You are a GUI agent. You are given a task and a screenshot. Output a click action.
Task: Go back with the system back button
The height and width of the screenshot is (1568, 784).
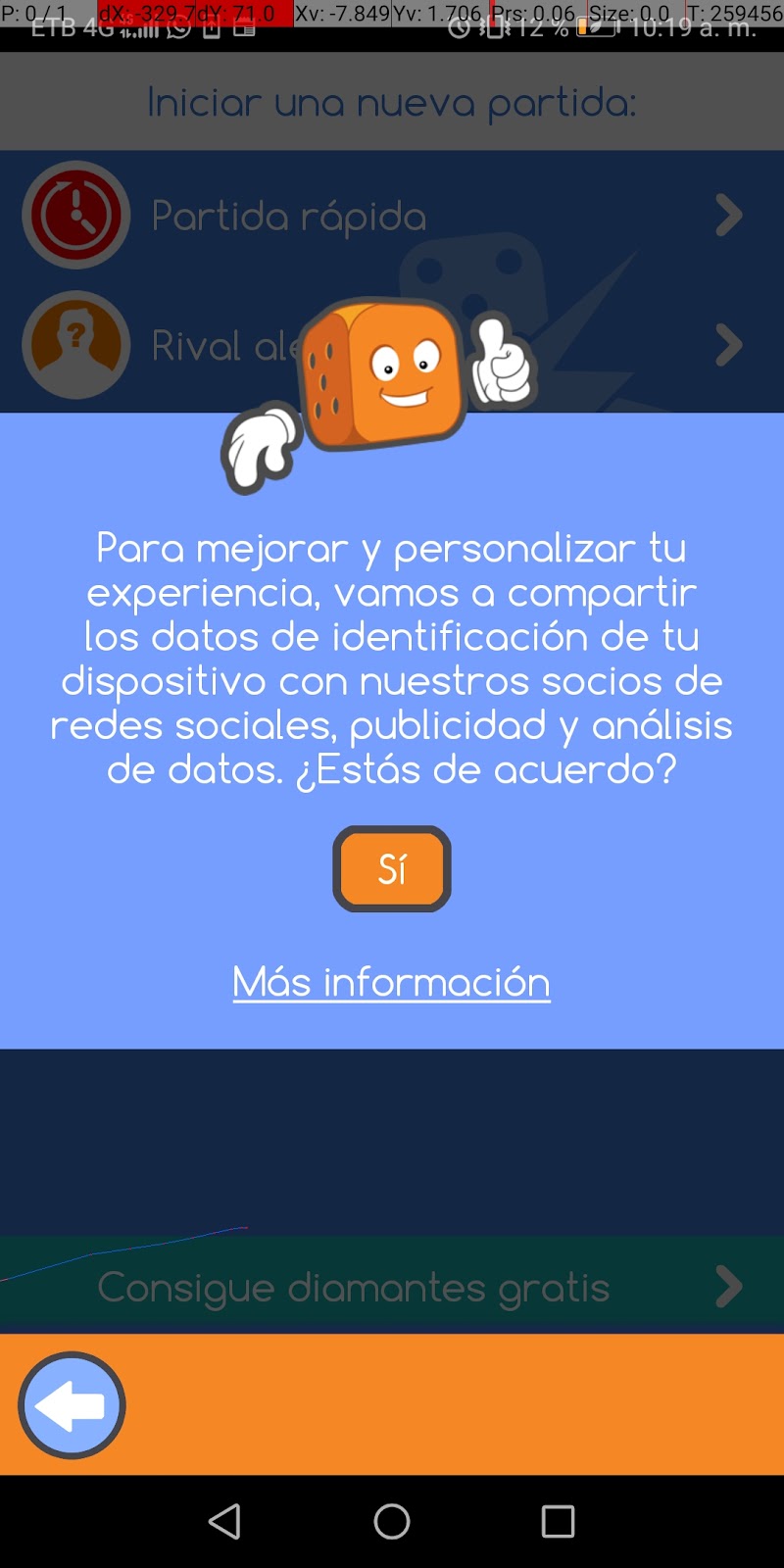(225, 1521)
